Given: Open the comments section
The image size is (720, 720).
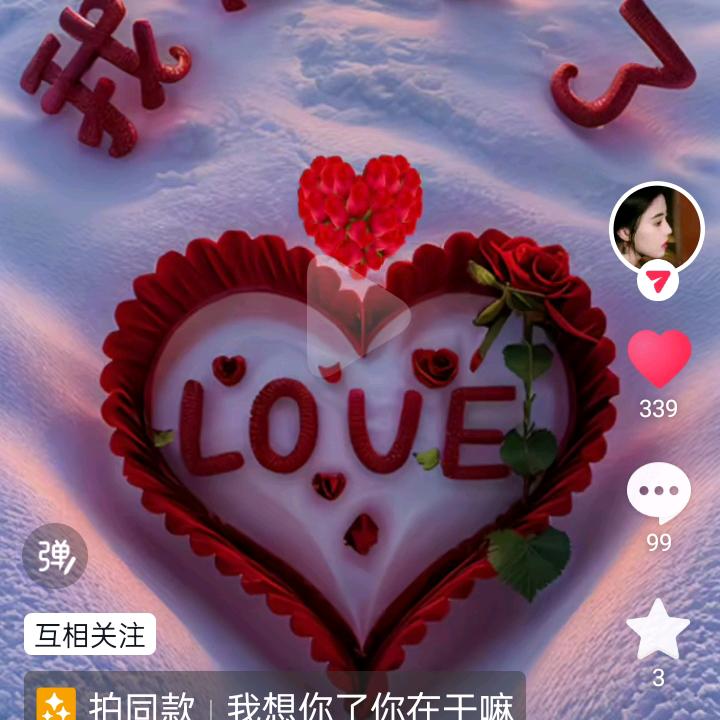Looking at the screenshot, I should coord(658,493).
